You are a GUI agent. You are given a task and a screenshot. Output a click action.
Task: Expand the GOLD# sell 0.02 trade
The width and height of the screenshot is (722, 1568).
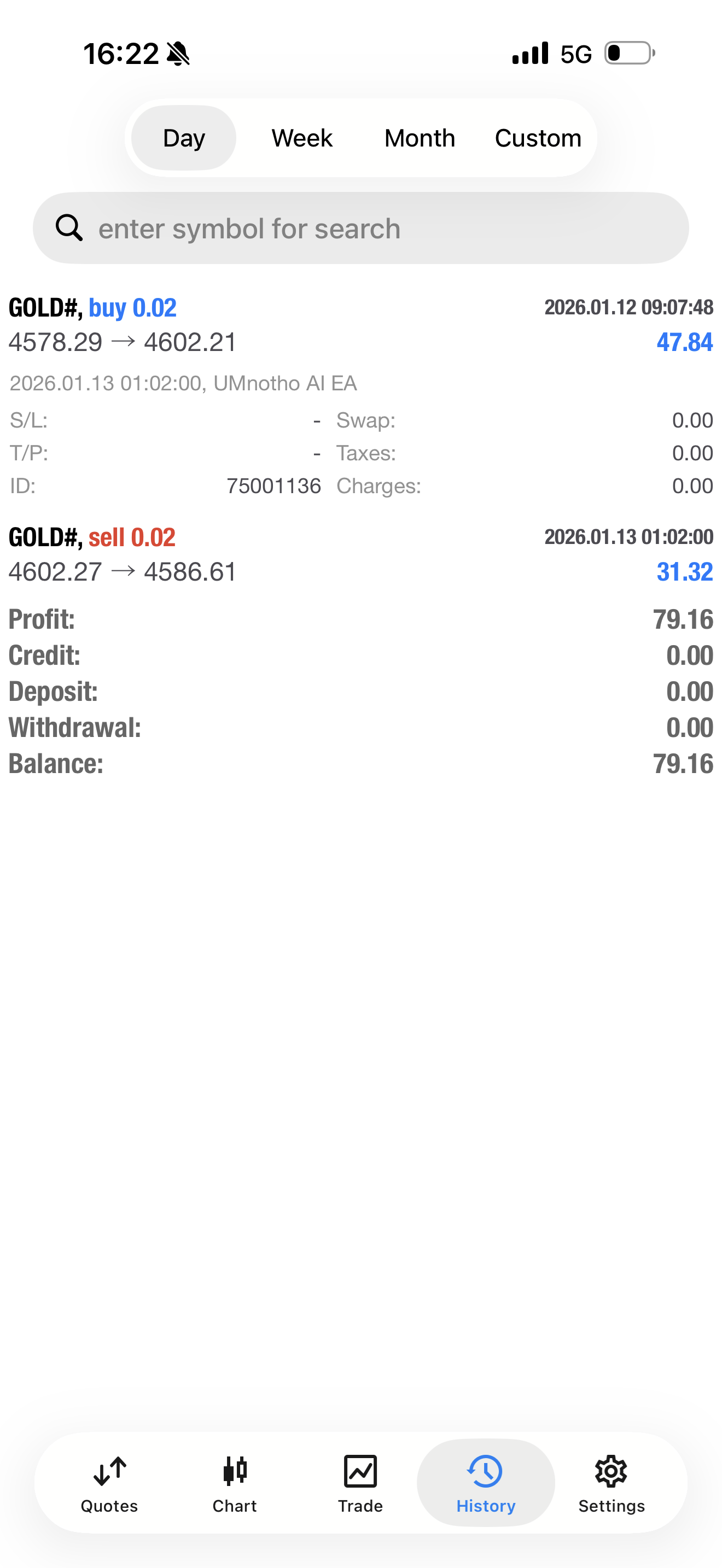pos(360,554)
